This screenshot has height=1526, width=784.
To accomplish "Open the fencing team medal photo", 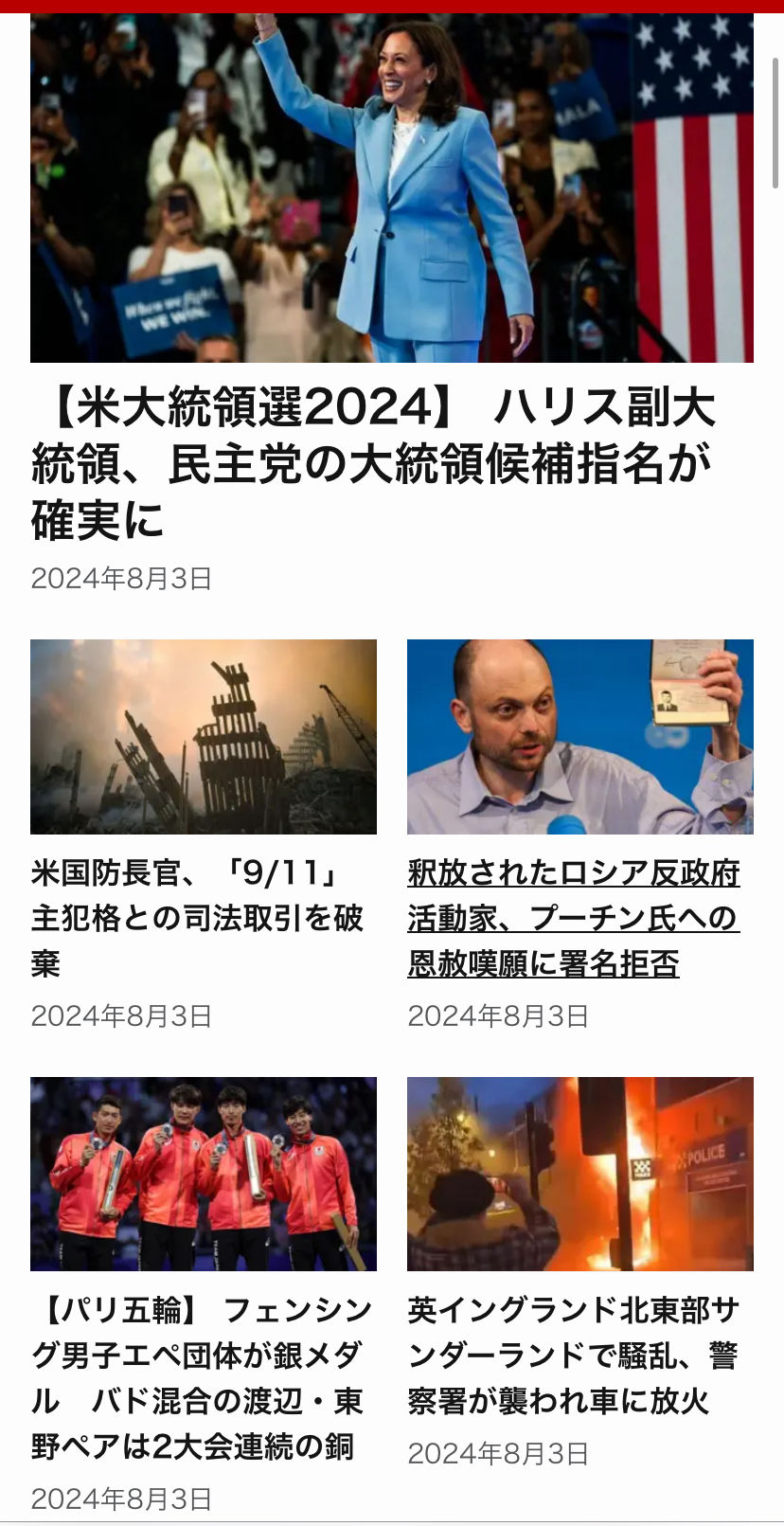I will click(x=204, y=1174).
